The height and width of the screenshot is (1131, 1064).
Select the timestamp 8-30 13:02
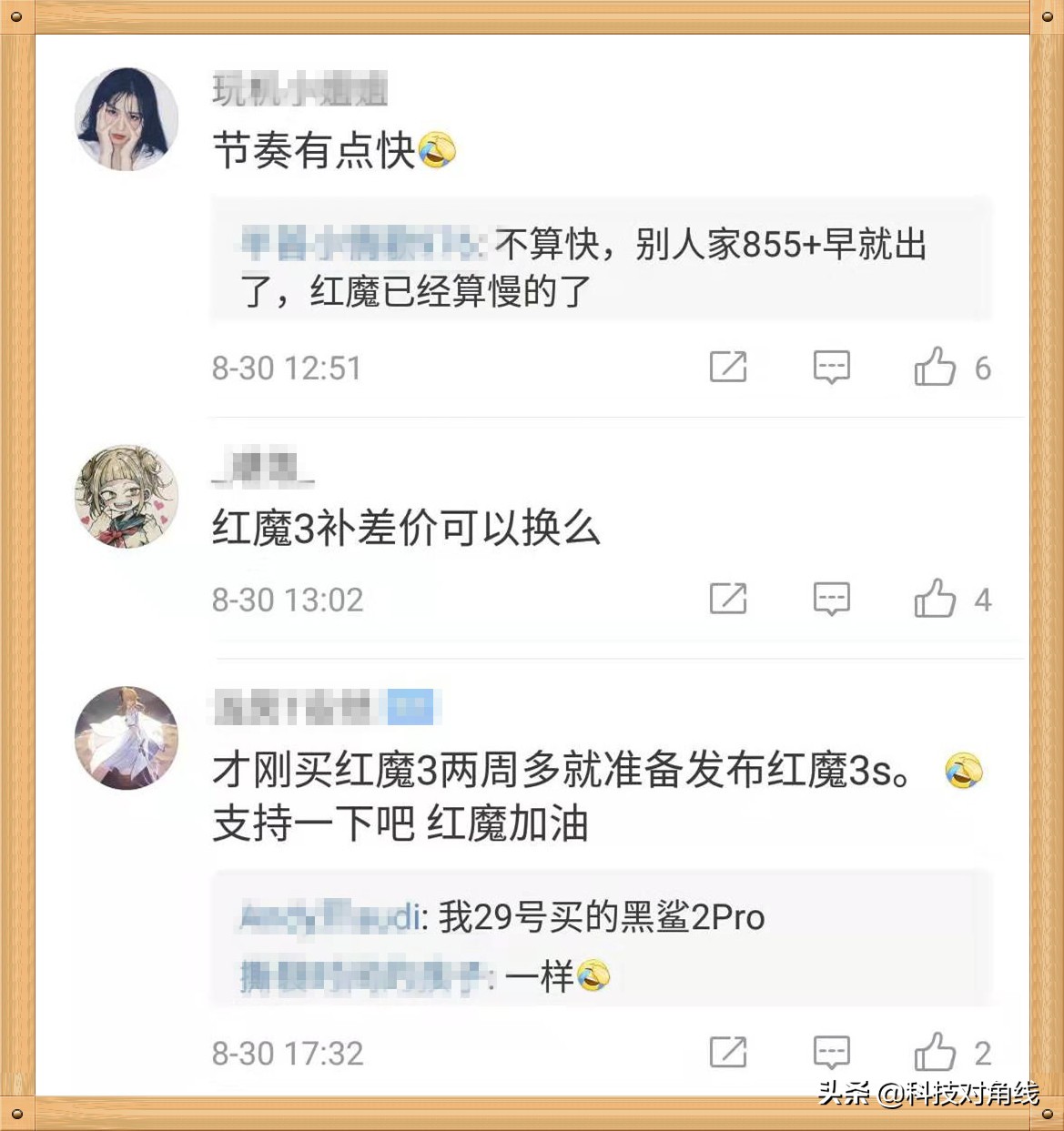point(287,599)
